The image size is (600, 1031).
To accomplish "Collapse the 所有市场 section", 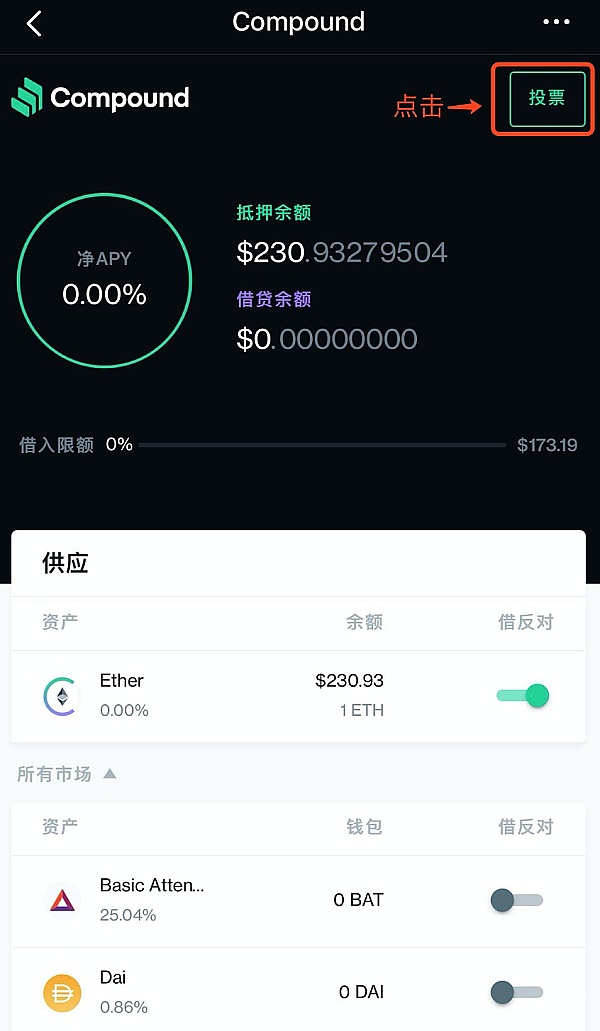I will pyautogui.click(x=66, y=774).
